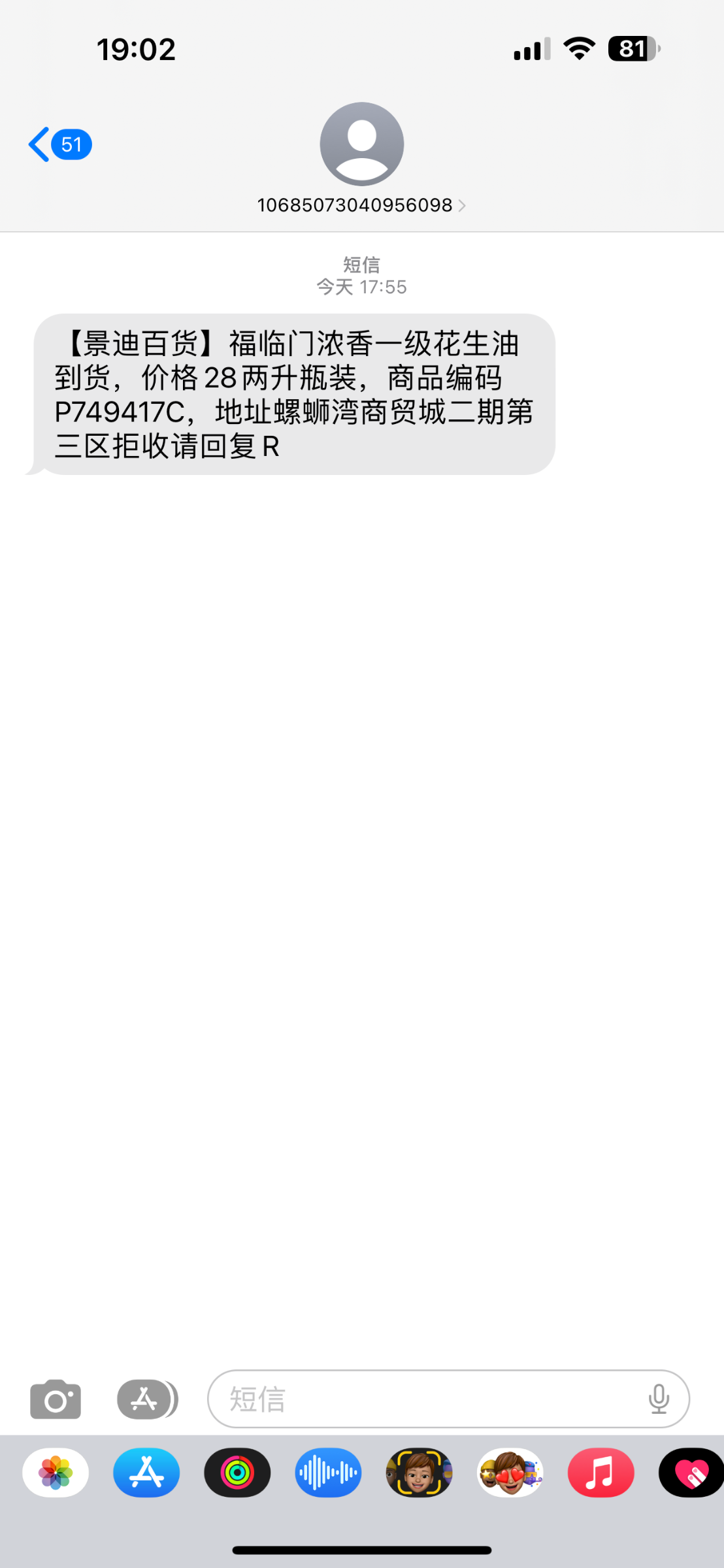724x1568 pixels.
Task: Focus the 短信 message text field
Action: click(x=425, y=1399)
